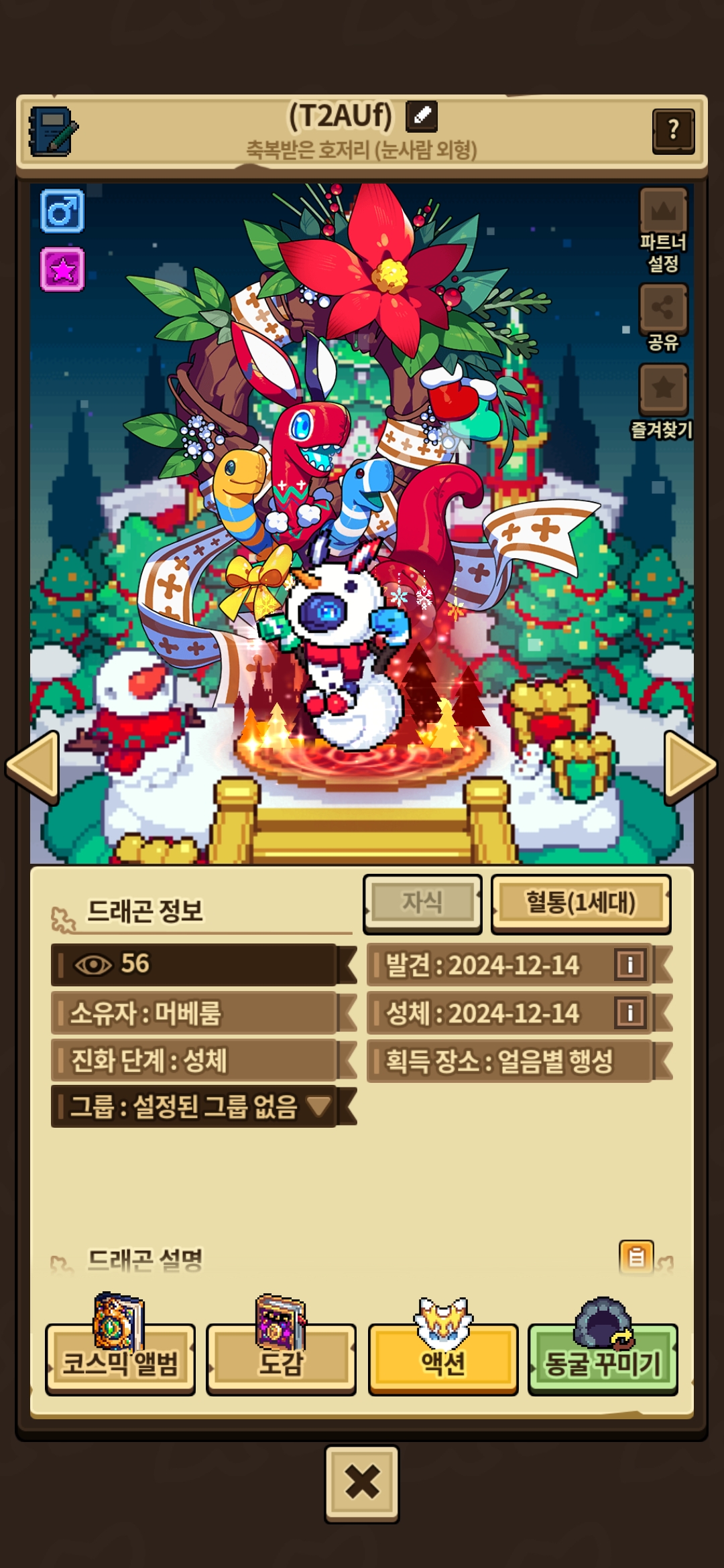Open the question mark help button
The image size is (724, 1568).
(x=673, y=131)
